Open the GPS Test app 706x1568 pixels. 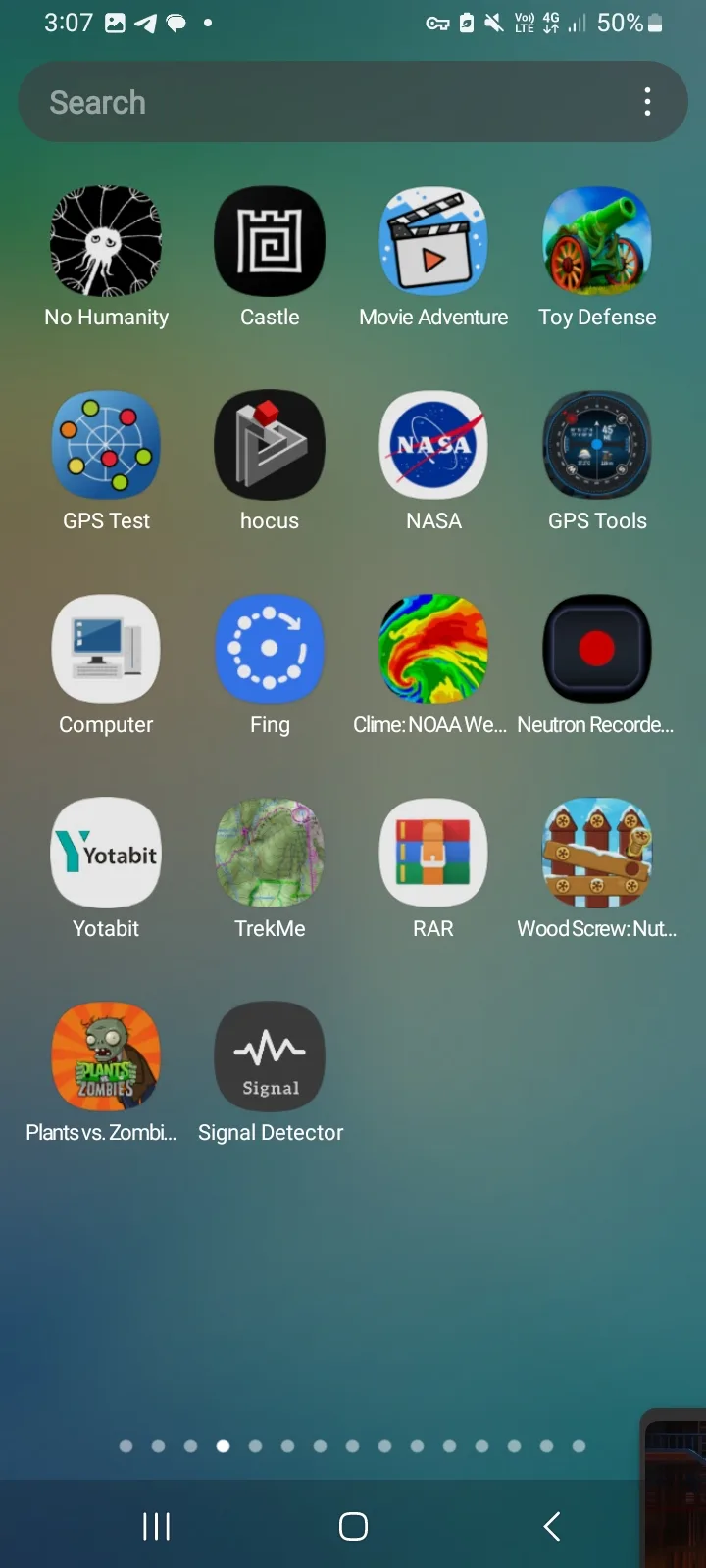[106, 446]
